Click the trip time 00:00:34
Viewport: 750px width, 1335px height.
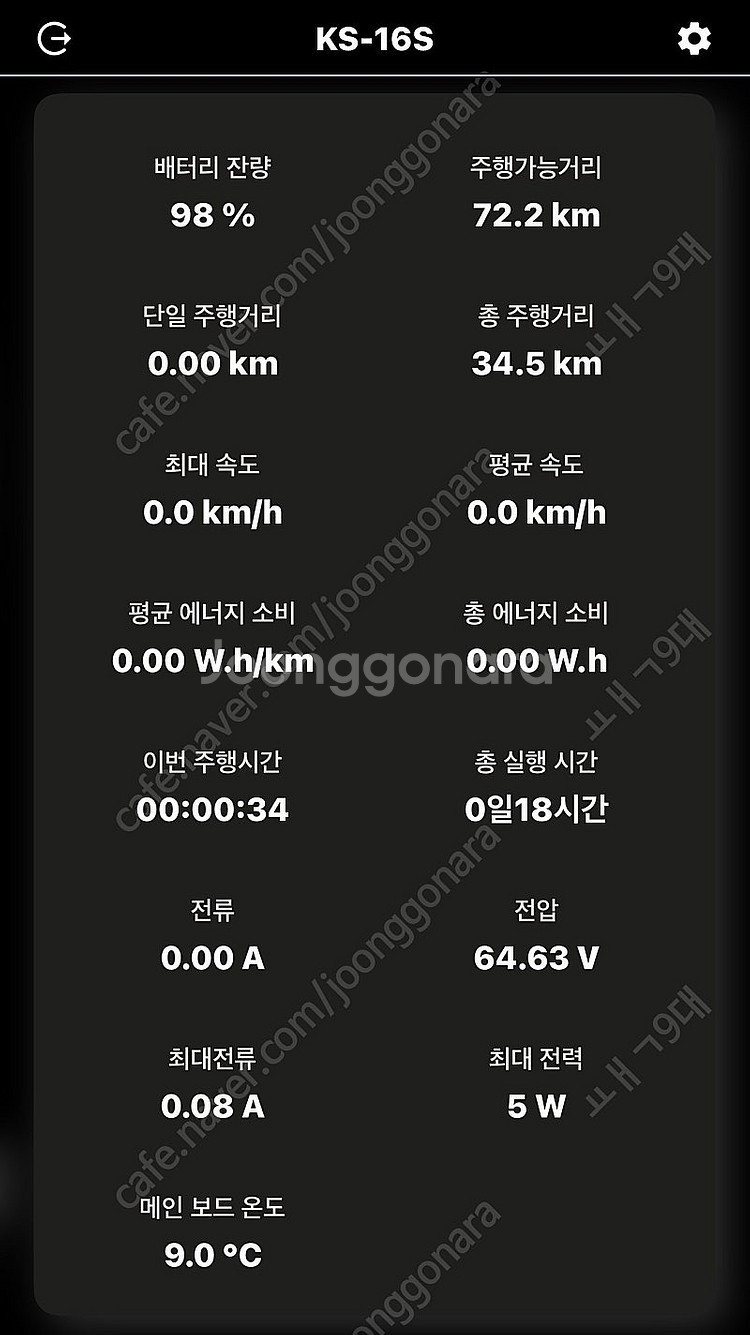pos(213,809)
